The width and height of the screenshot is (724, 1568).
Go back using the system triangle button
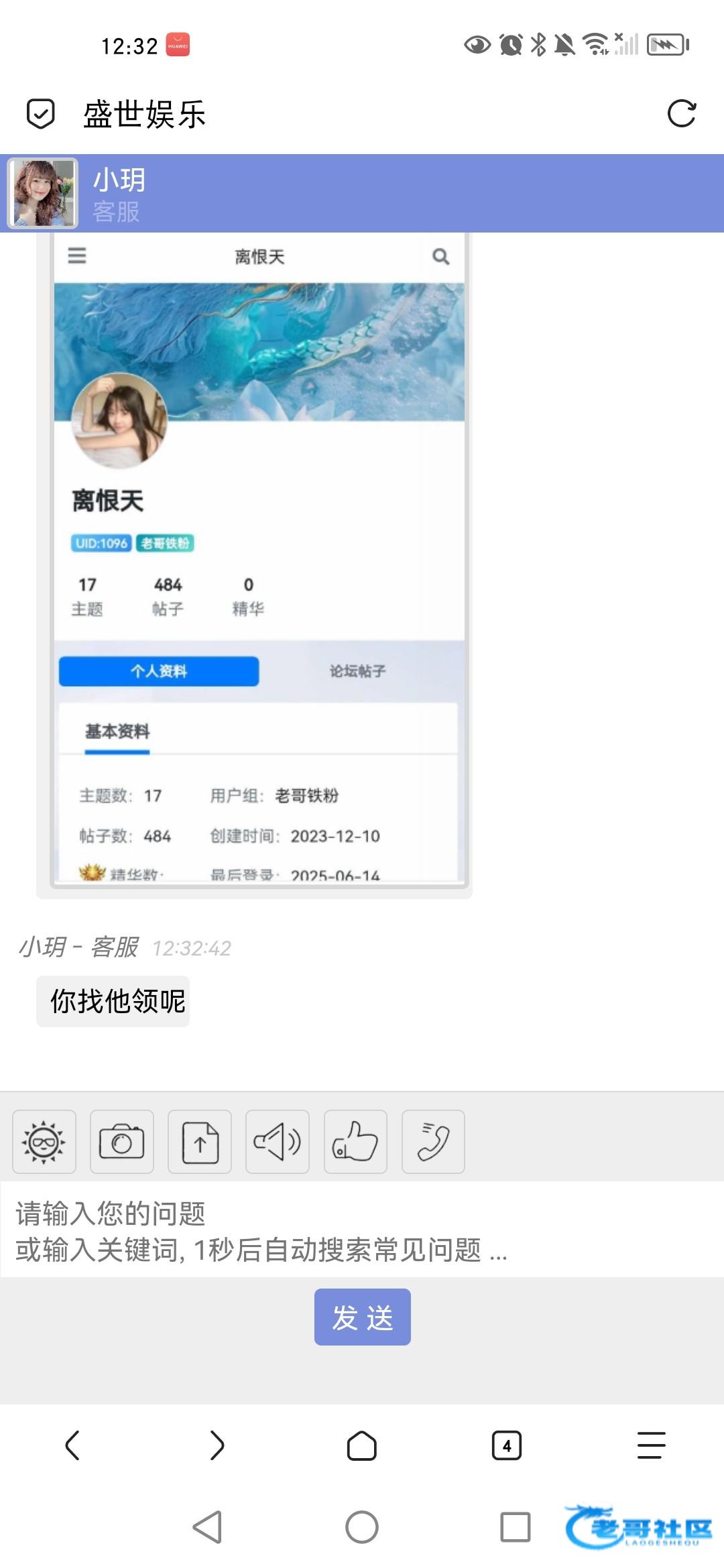click(207, 1527)
